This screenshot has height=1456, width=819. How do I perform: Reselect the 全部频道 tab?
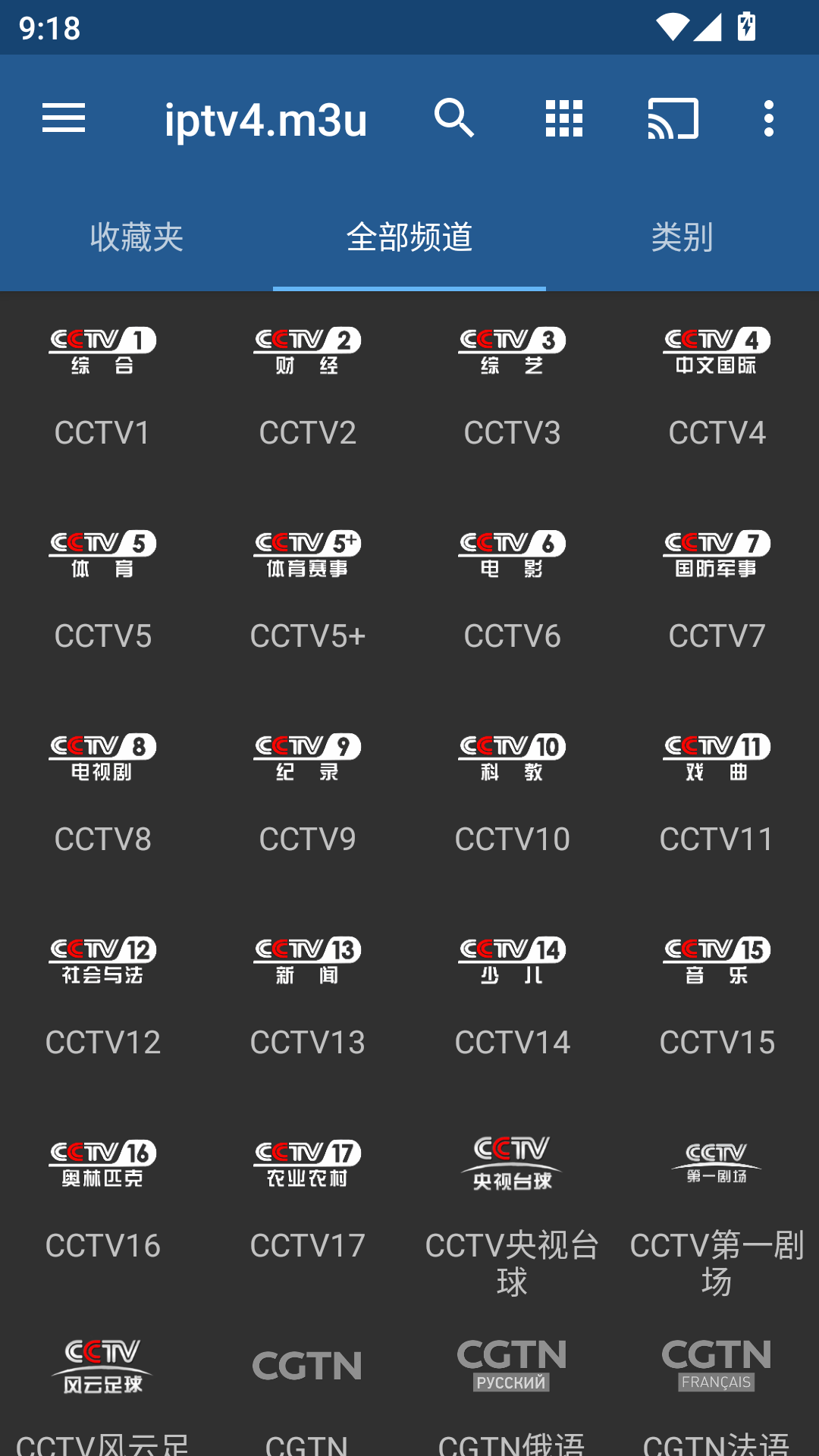409,237
